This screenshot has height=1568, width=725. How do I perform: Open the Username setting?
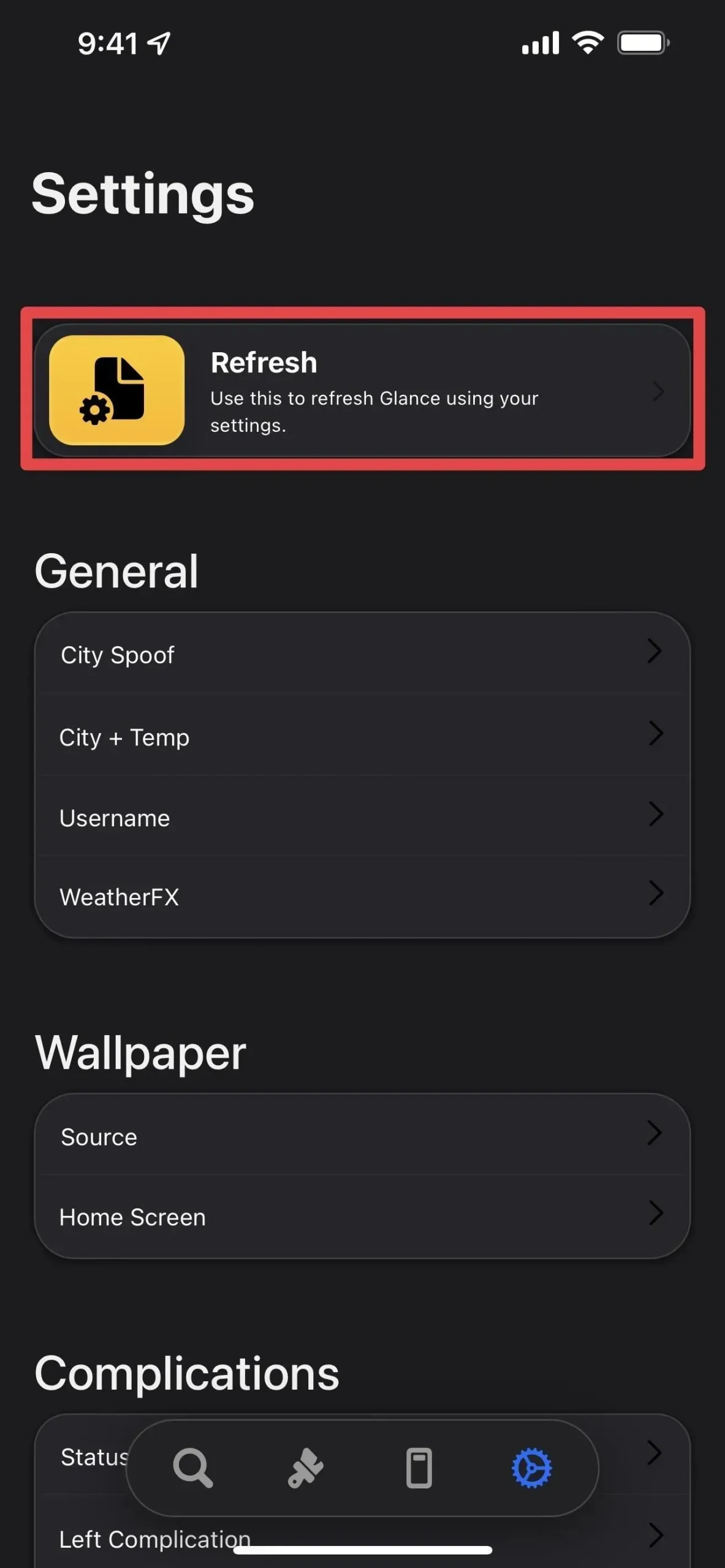(x=362, y=817)
